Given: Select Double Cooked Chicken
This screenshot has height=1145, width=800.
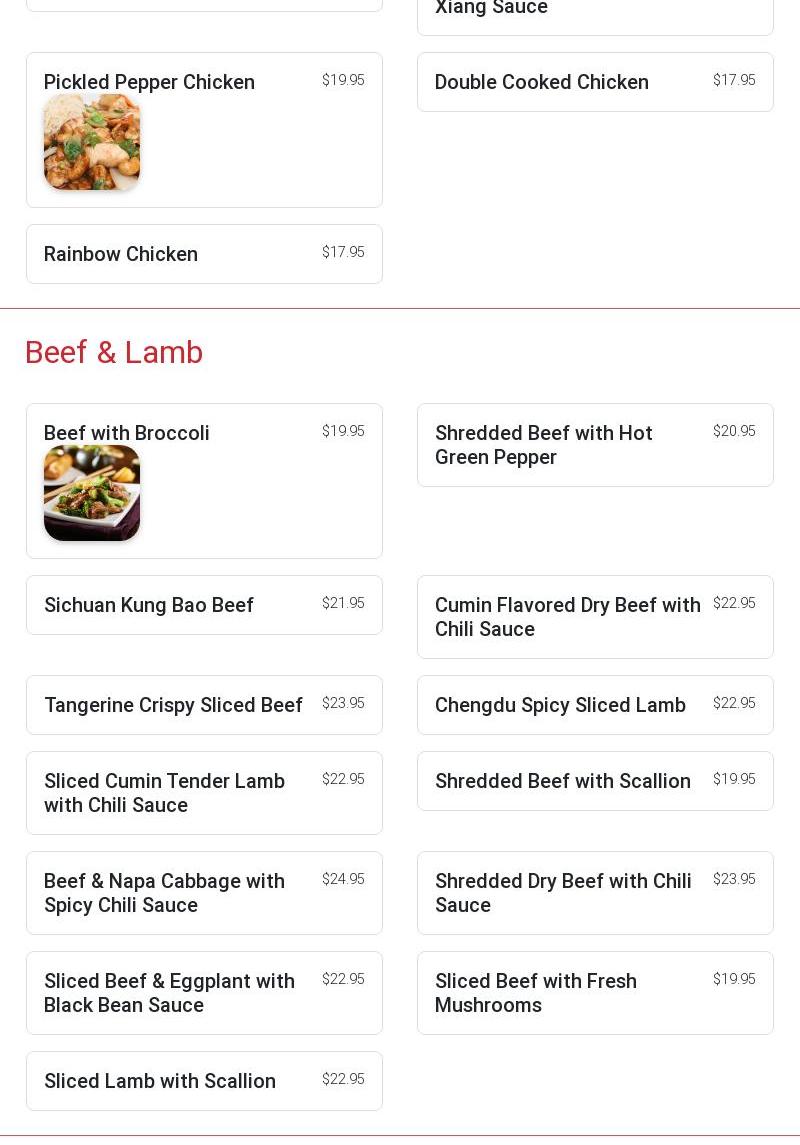Looking at the screenshot, I should pyautogui.click(x=595, y=82).
